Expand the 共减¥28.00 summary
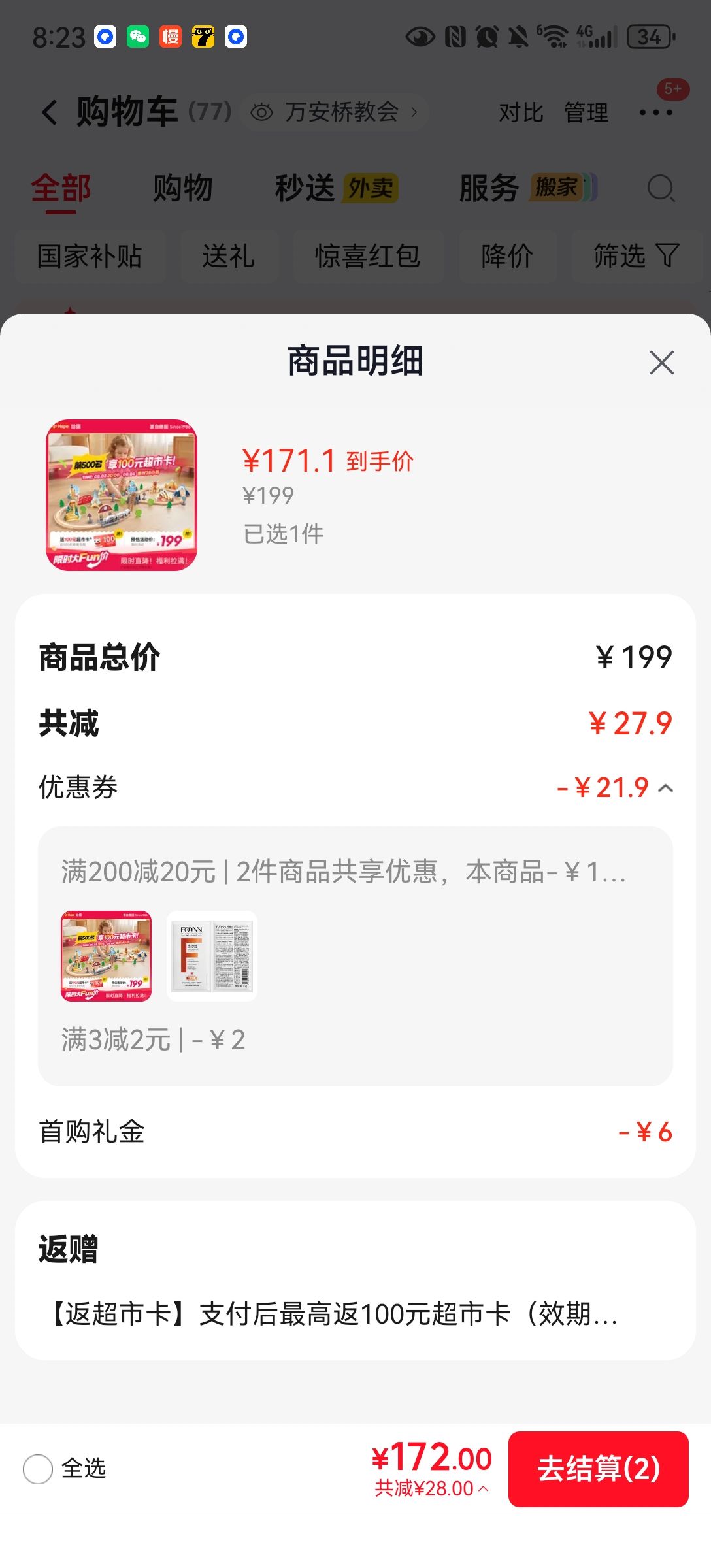This screenshot has height=1568, width=711. (431, 1488)
